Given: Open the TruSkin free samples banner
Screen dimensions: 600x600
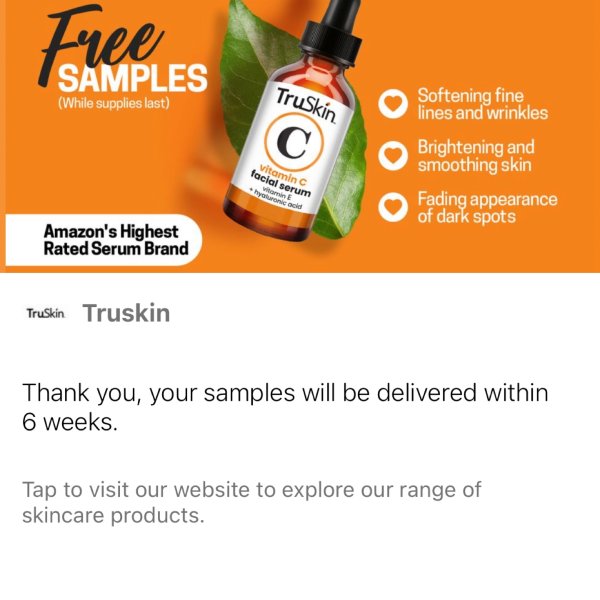Looking at the screenshot, I should click(300, 135).
